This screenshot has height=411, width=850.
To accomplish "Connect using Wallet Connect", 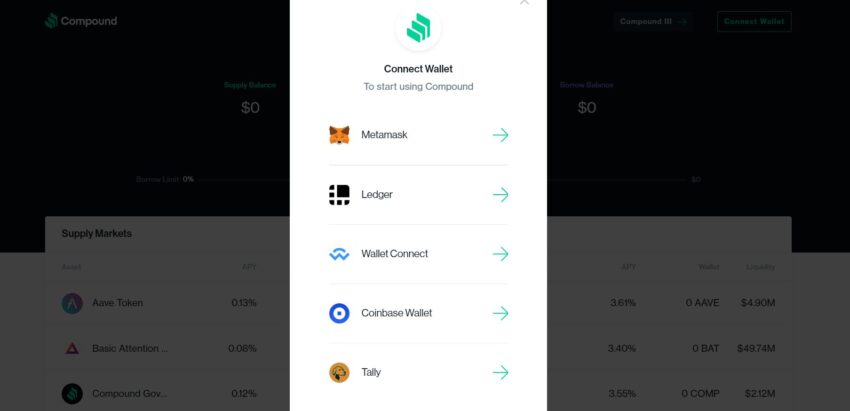I will point(418,254).
